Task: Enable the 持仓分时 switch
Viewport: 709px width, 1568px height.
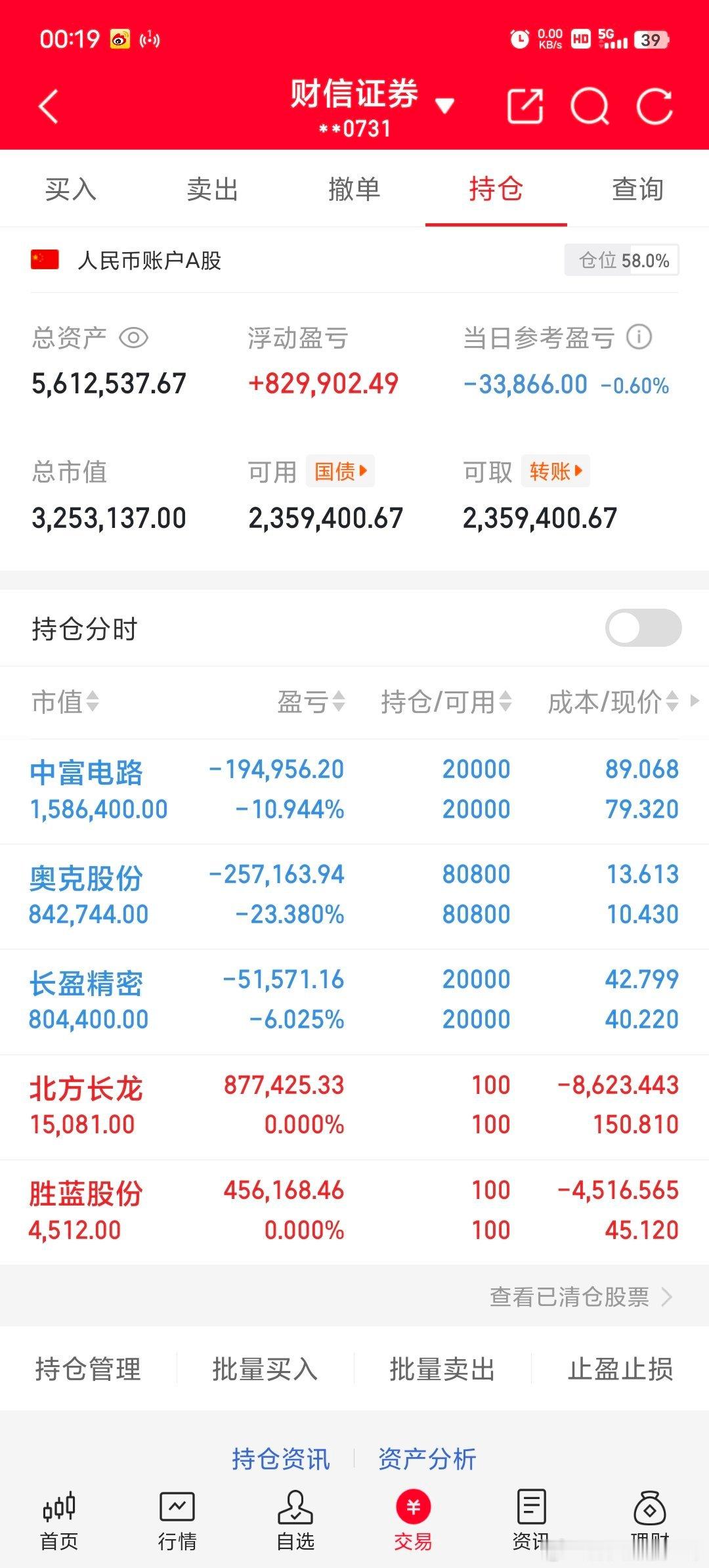Action: click(x=643, y=628)
